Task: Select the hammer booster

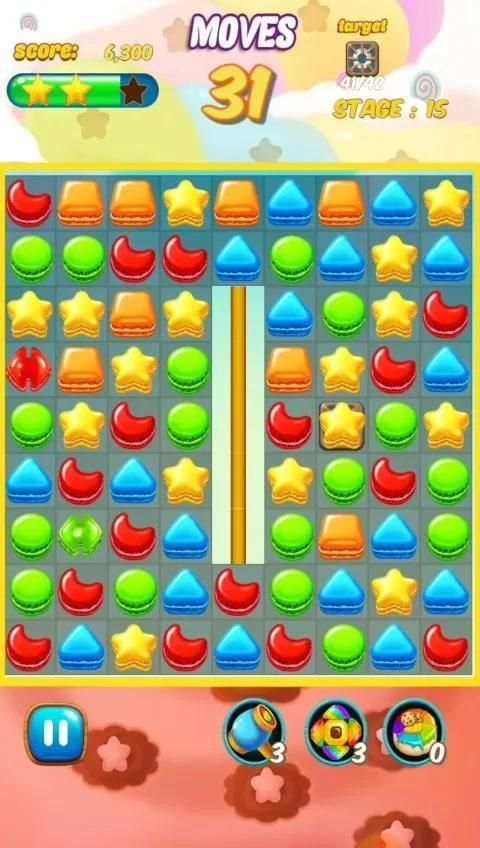Action: point(253,732)
